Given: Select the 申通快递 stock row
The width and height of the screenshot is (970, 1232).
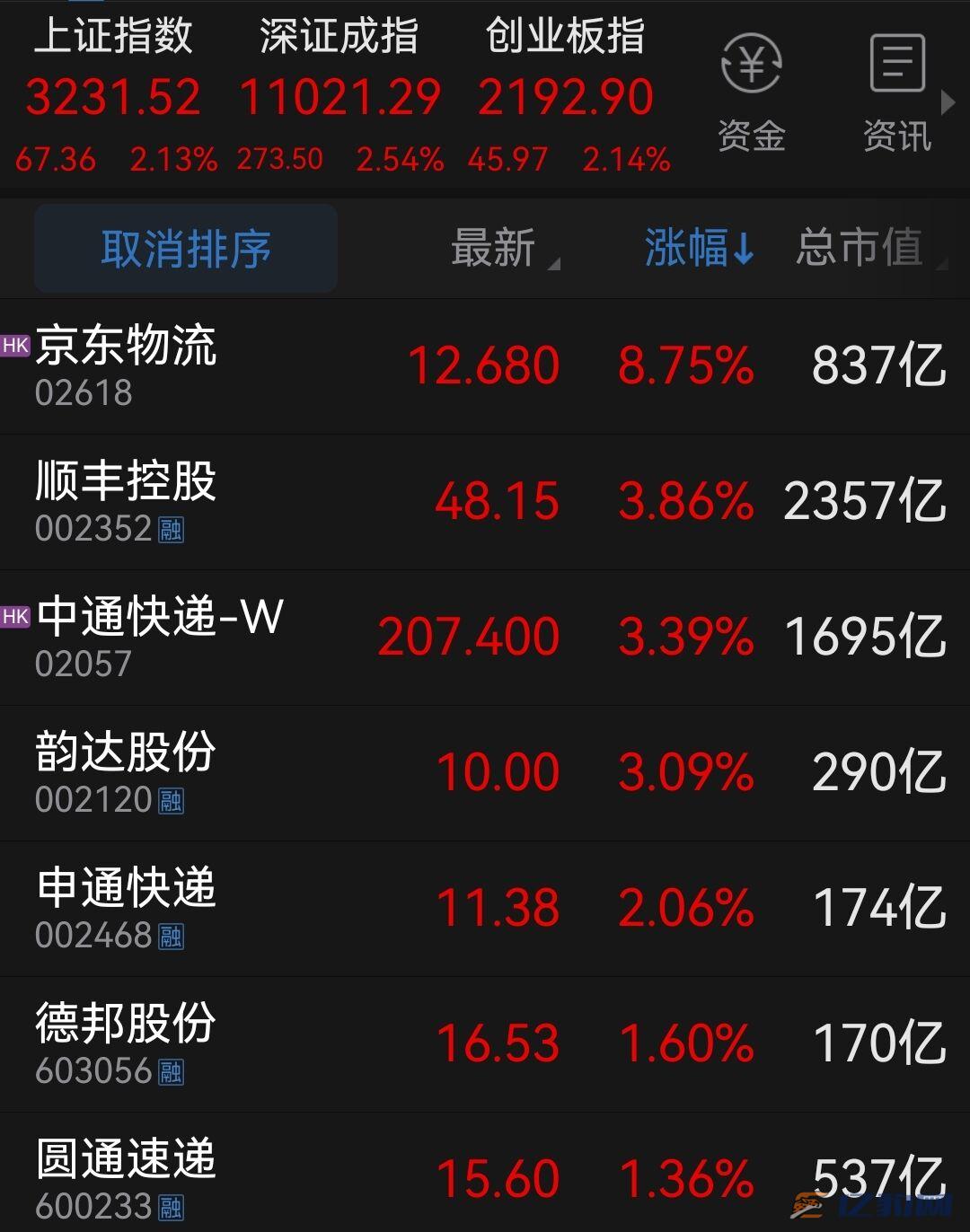Looking at the screenshot, I should tap(485, 909).
